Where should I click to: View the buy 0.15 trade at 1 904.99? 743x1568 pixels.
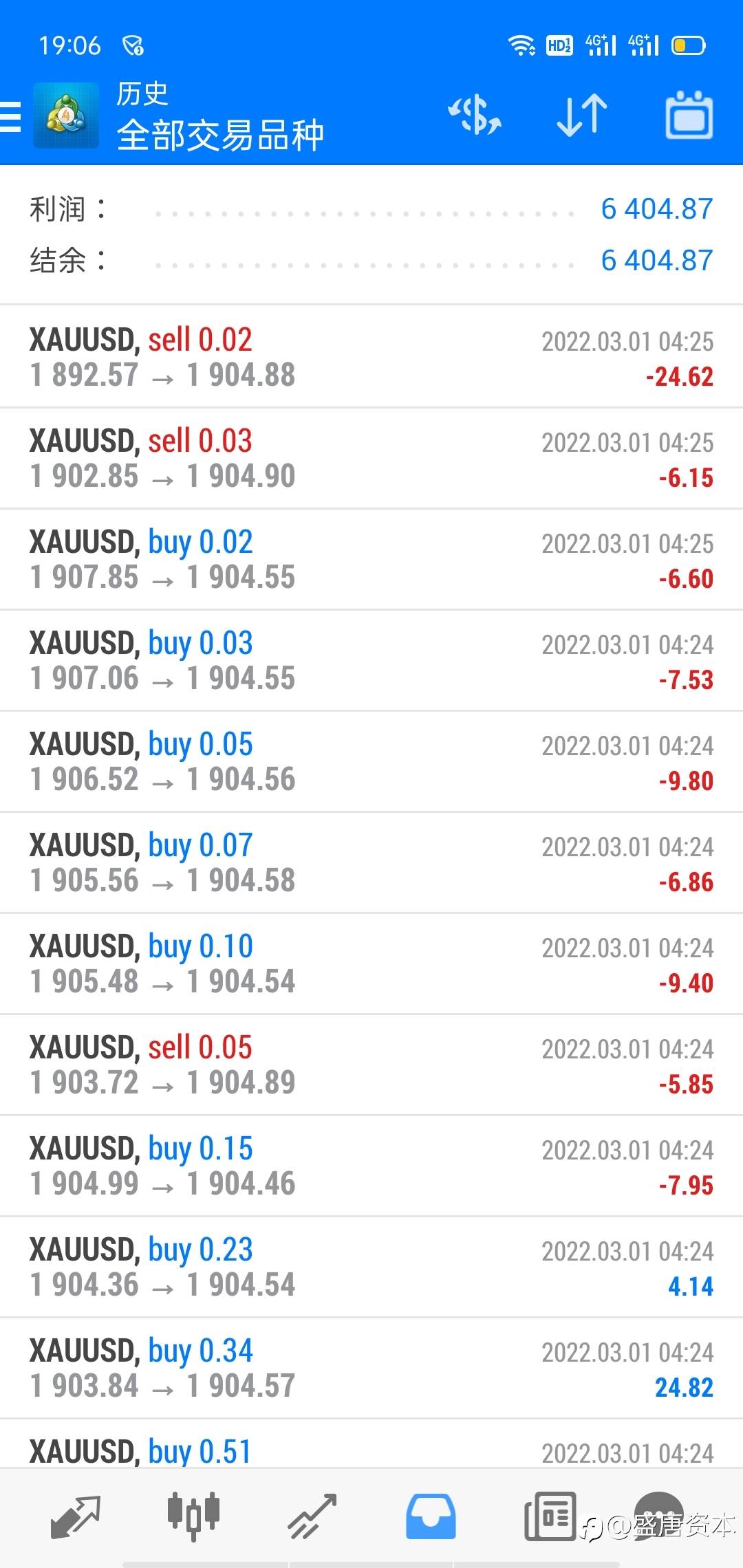click(x=371, y=1166)
